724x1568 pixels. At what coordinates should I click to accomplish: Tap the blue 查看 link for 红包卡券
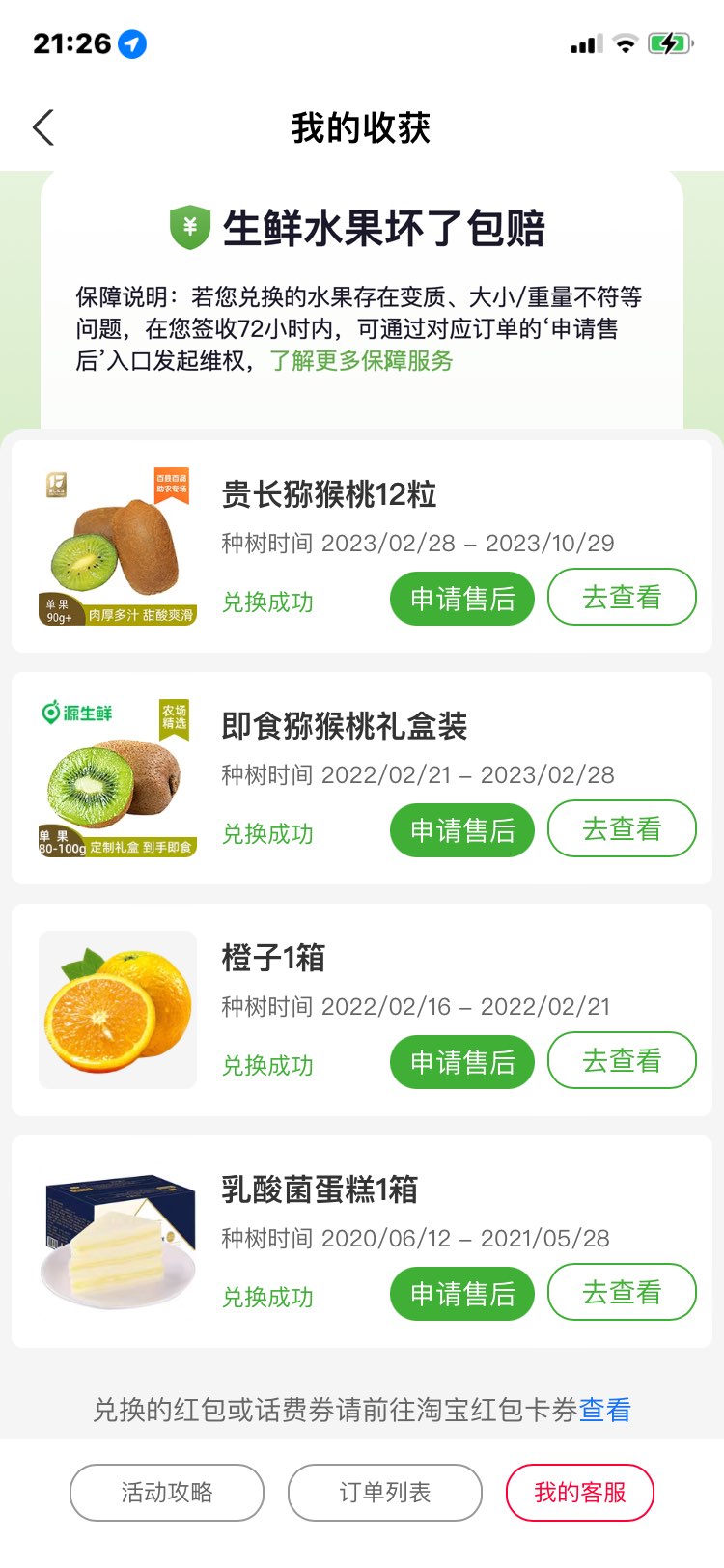(x=605, y=1411)
